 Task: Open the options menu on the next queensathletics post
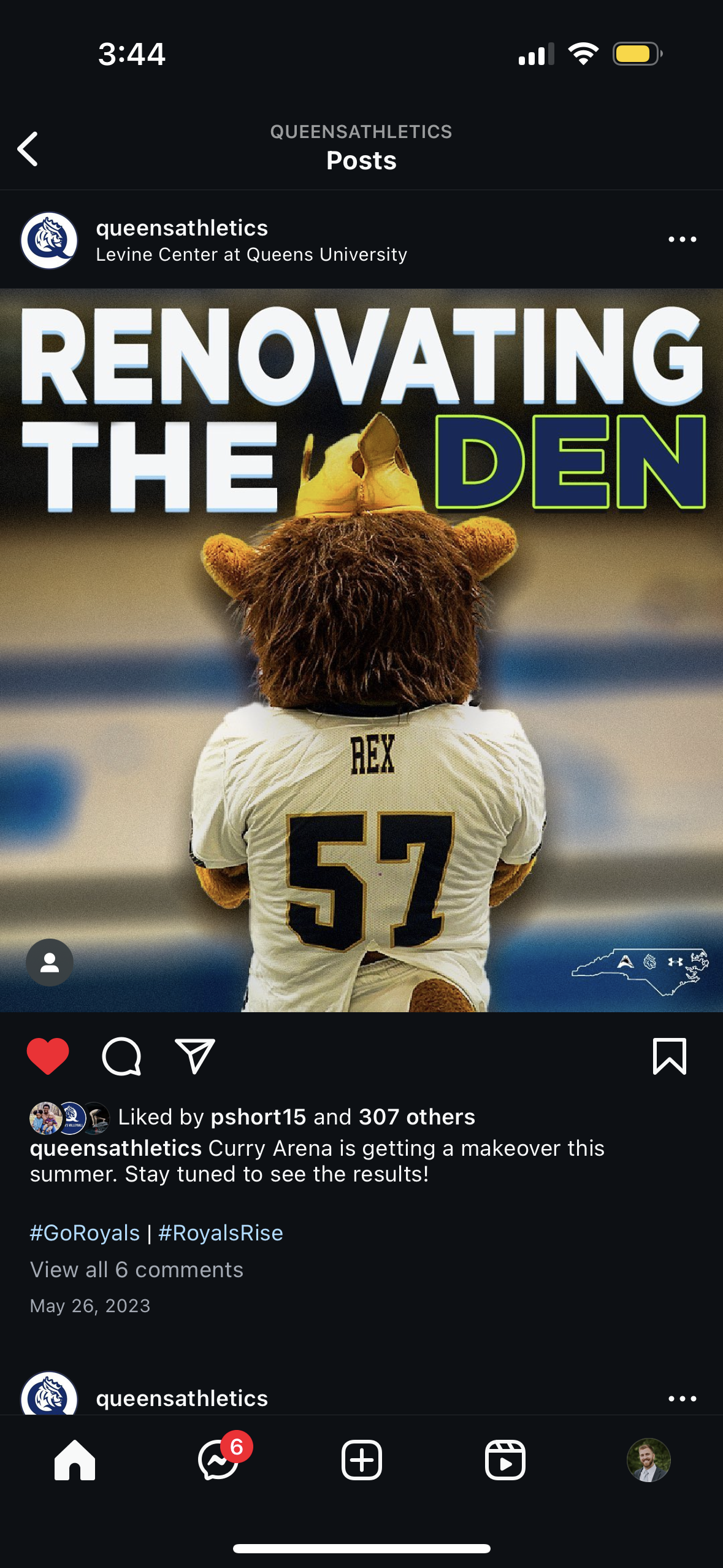point(682,1399)
